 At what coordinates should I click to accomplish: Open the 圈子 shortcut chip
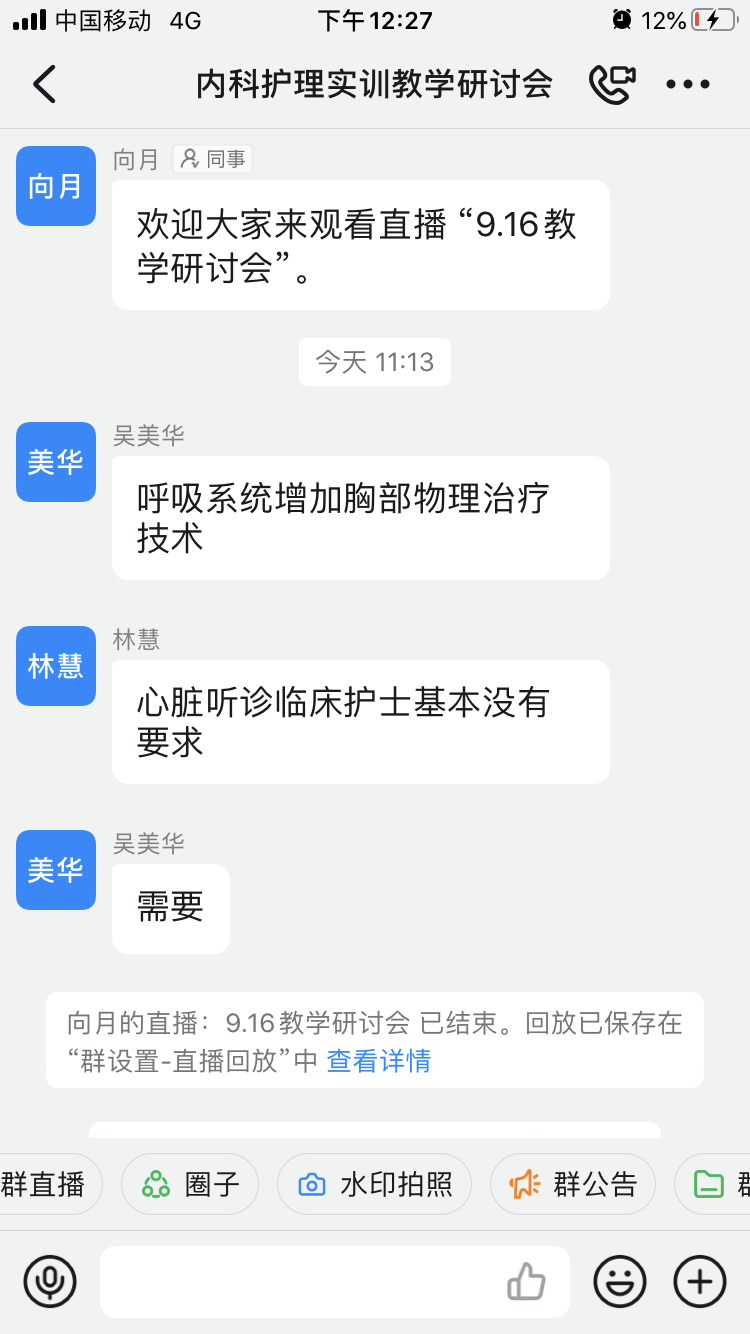click(x=190, y=1184)
